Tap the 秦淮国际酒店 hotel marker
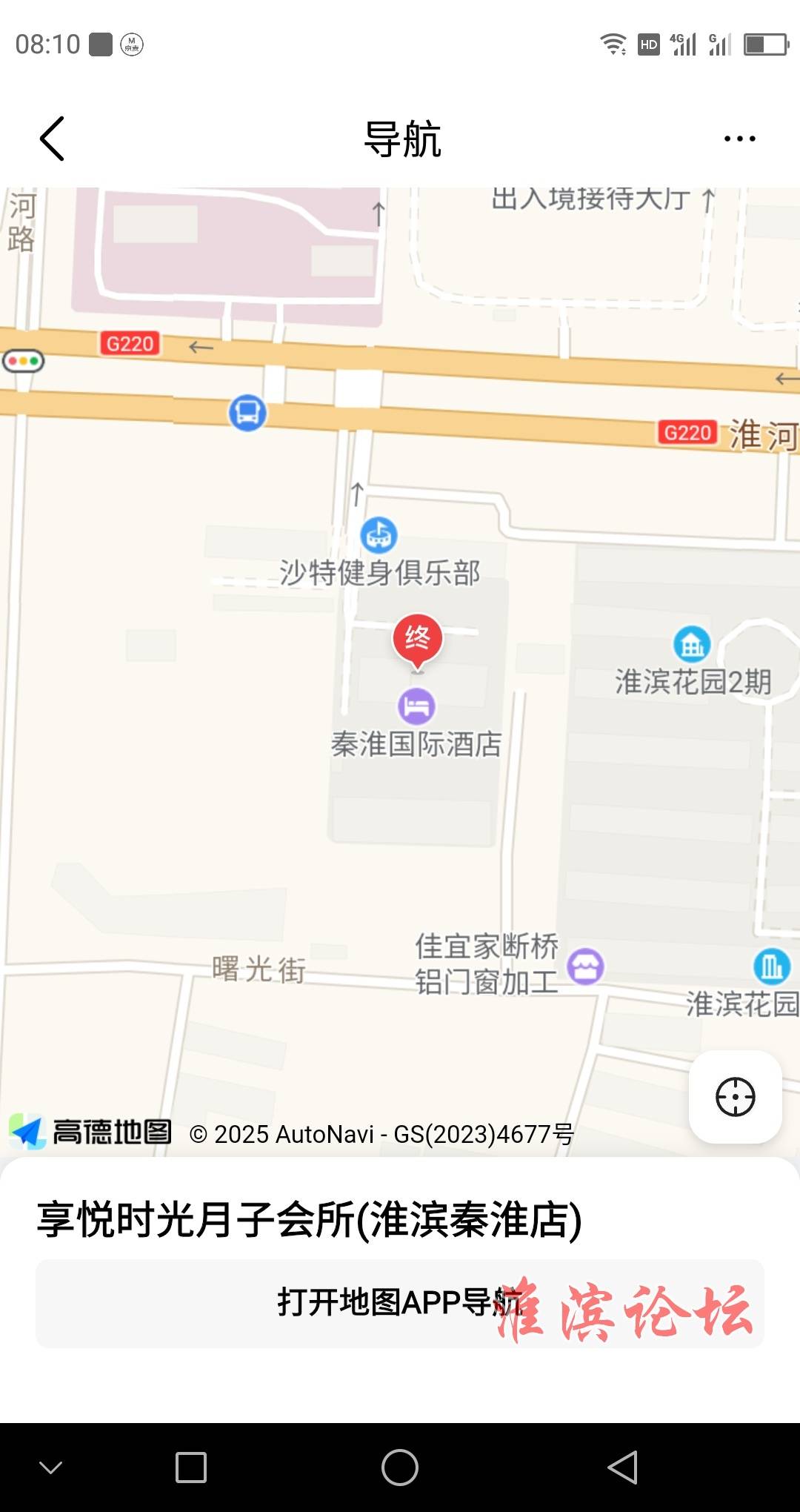Image resolution: width=800 pixels, height=1512 pixels. [417, 706]
